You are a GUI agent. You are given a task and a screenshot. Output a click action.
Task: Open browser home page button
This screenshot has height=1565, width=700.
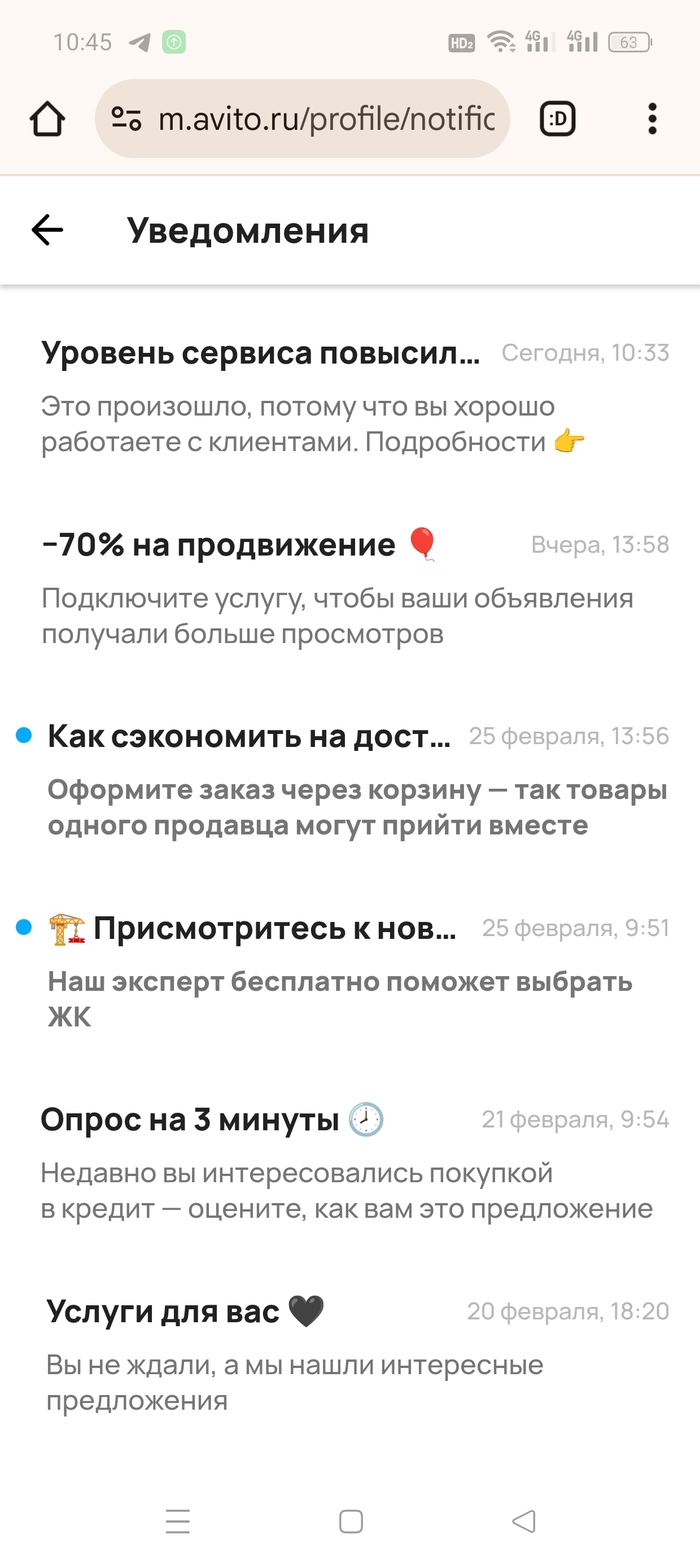point(47,119)
